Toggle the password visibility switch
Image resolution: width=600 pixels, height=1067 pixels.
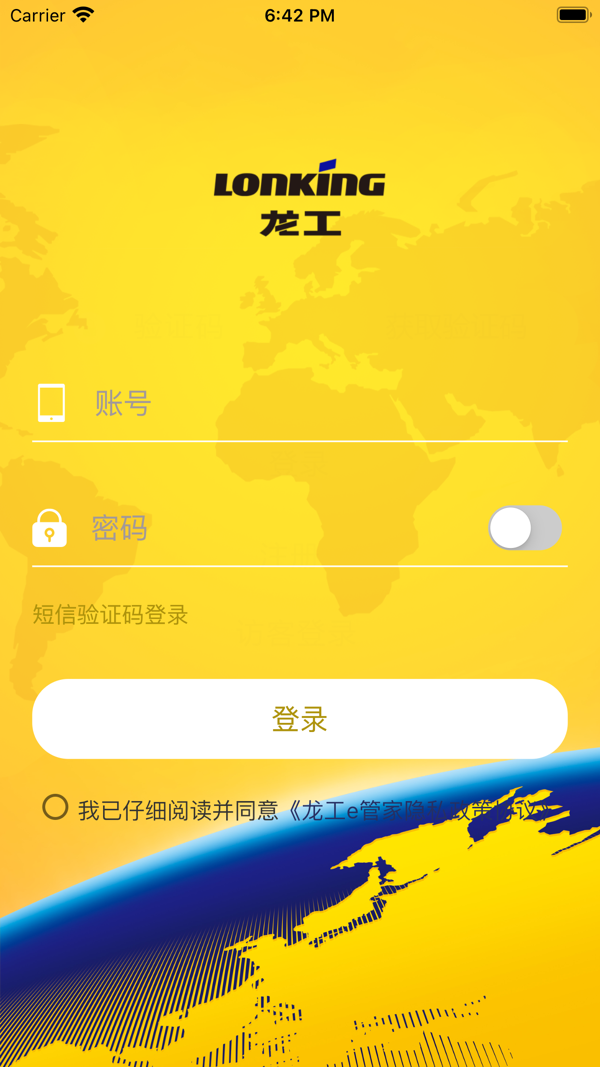pos(524,528)
